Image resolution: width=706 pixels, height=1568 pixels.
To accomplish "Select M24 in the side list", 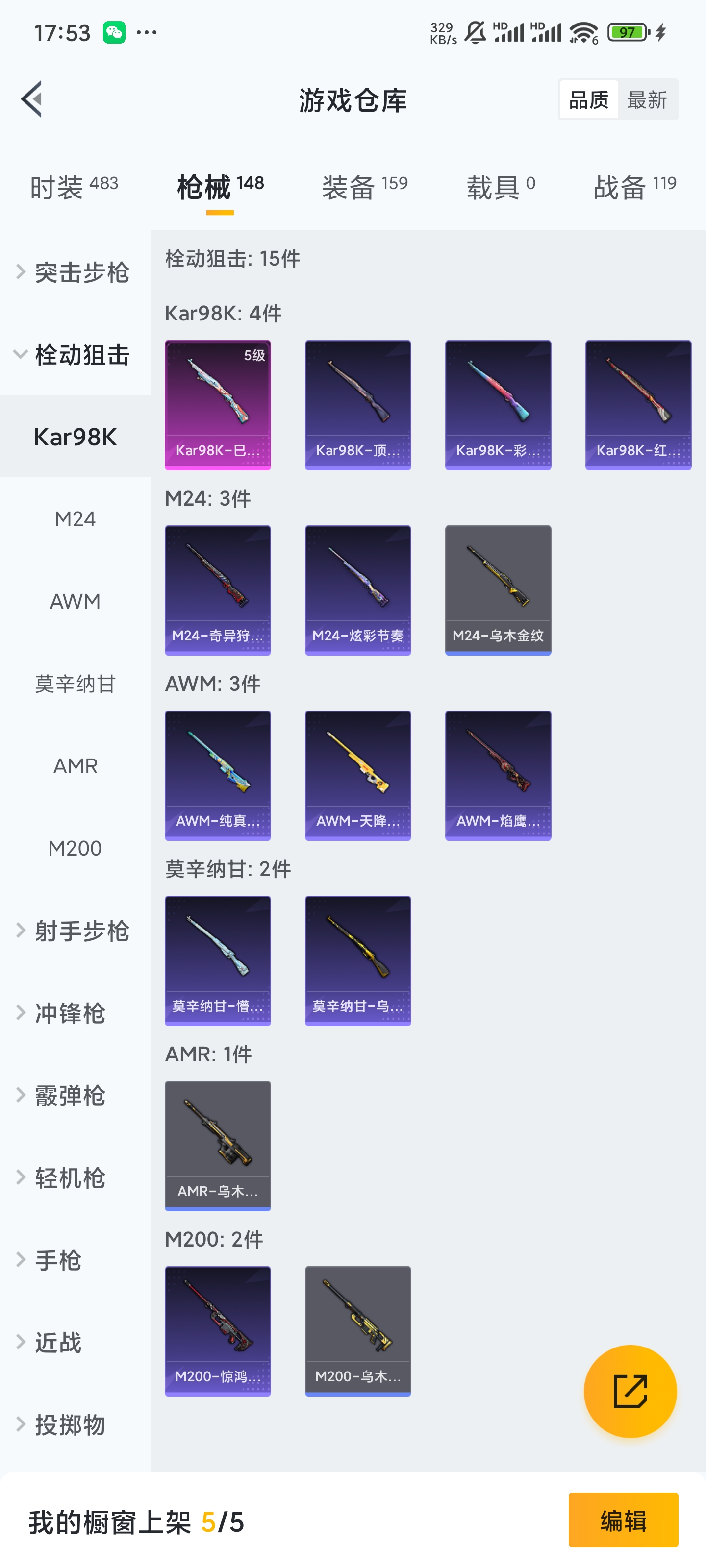I will click(76, 519).
